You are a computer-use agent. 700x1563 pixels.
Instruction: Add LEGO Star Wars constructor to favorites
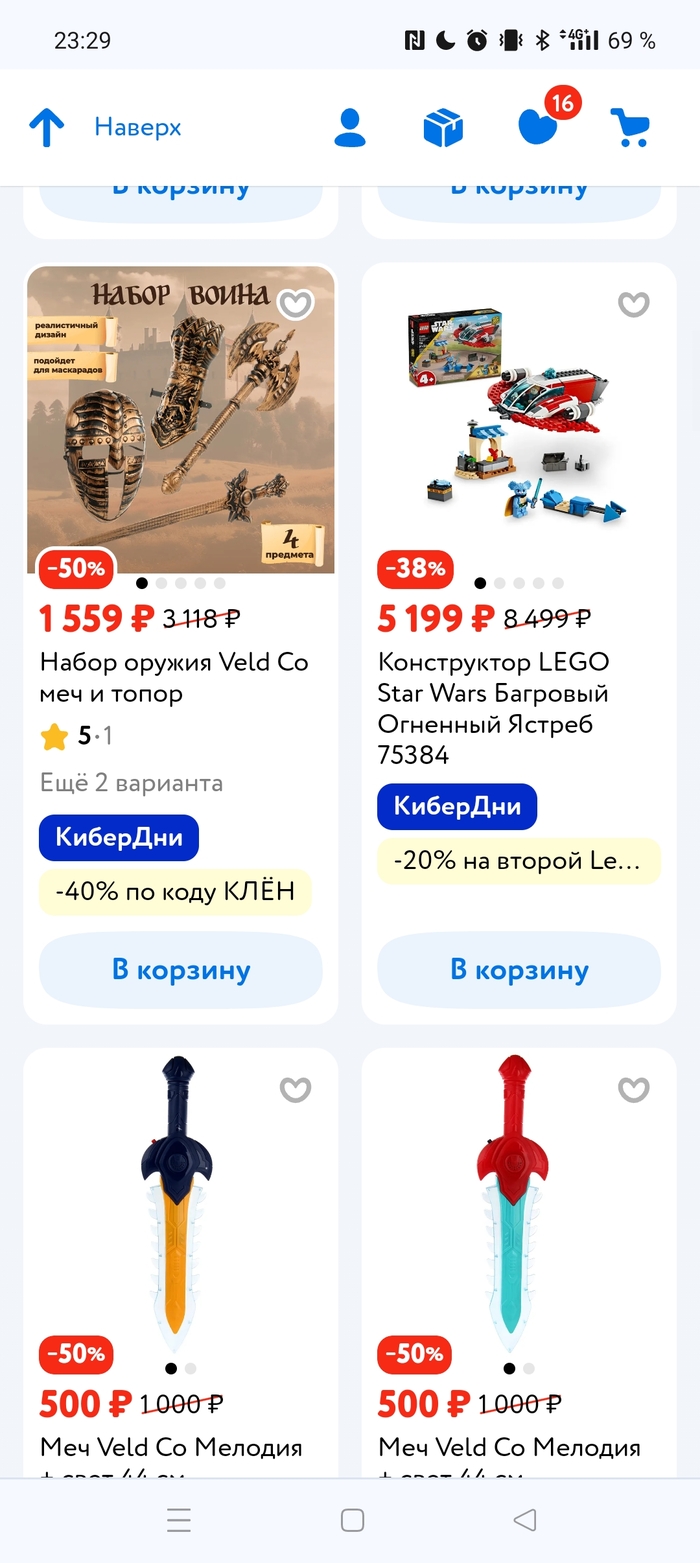[633, 304]
